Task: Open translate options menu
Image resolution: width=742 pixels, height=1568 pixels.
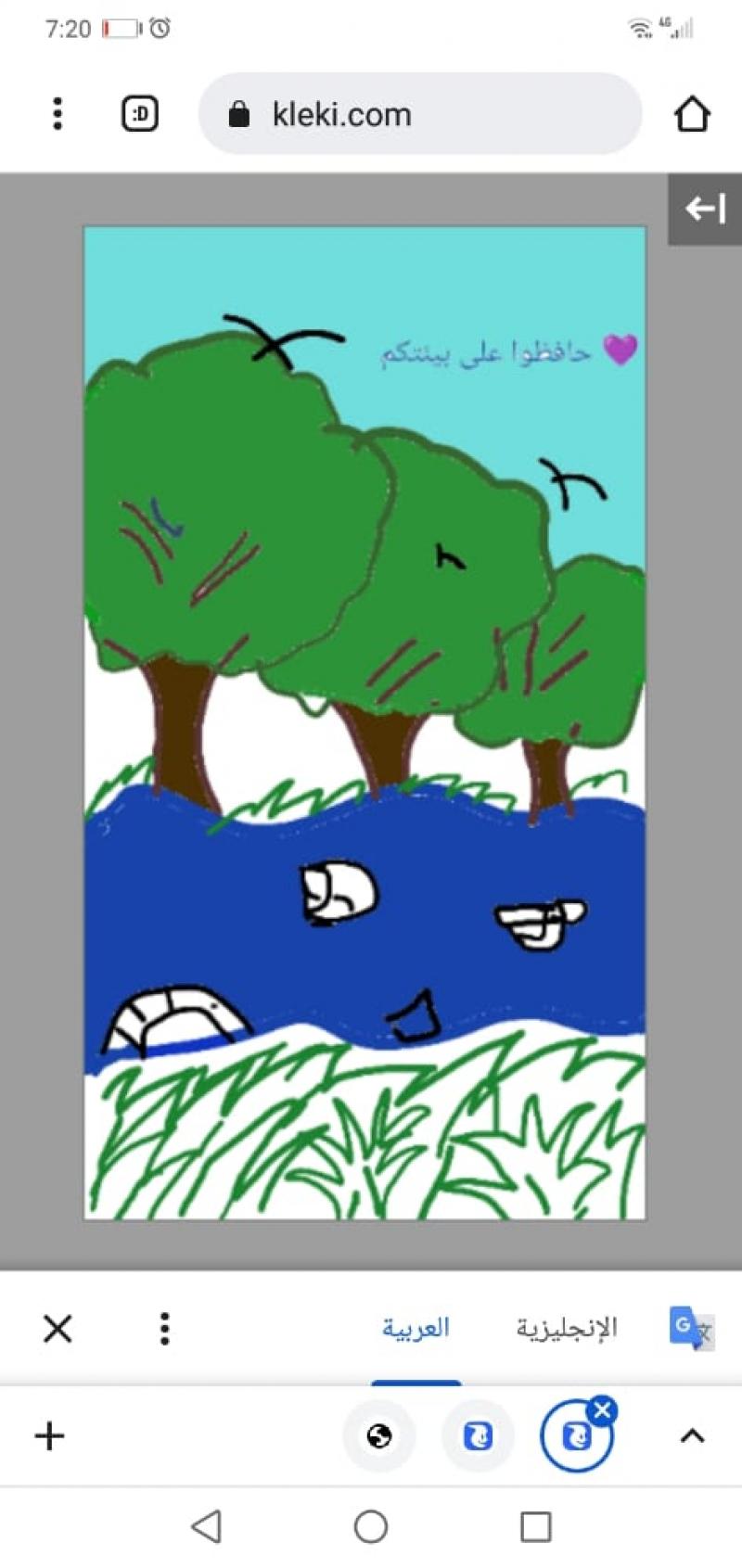Action: [164, 1329]
